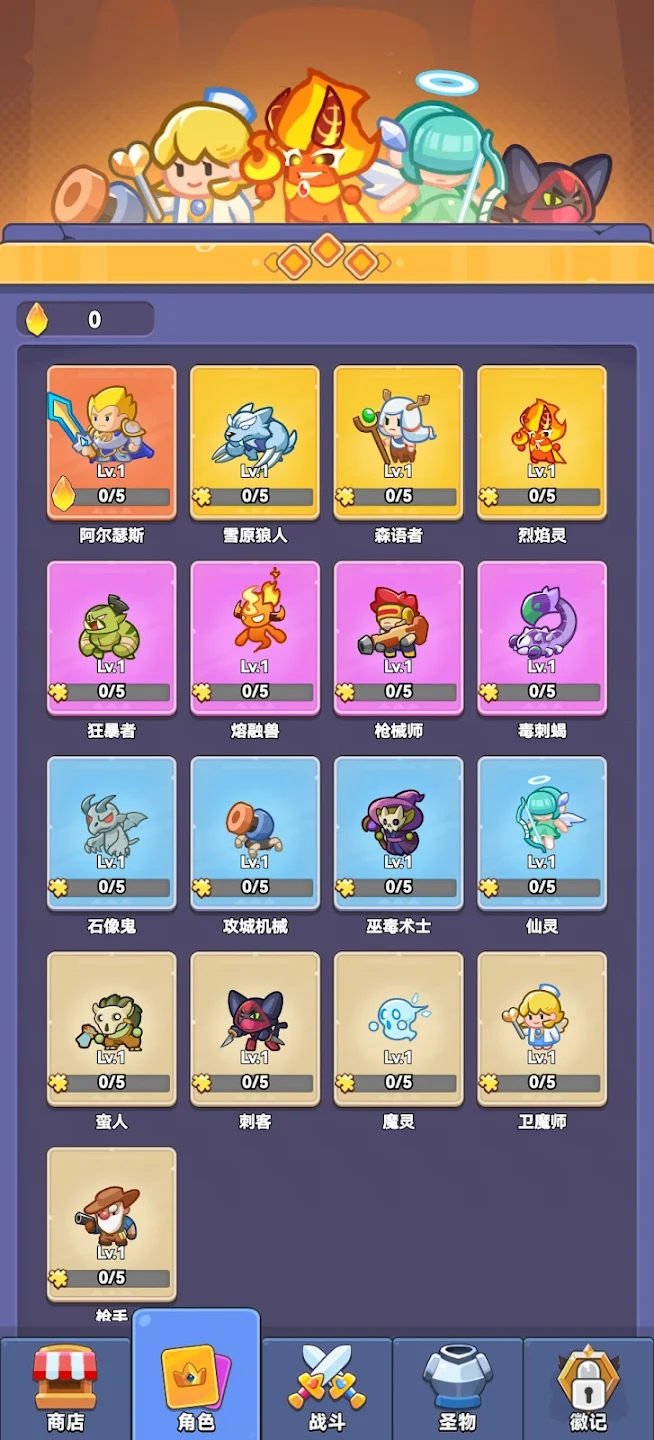The image size is (654, 1440).
Task: Open the 枪械师 character card
Action: click(398, 638)
